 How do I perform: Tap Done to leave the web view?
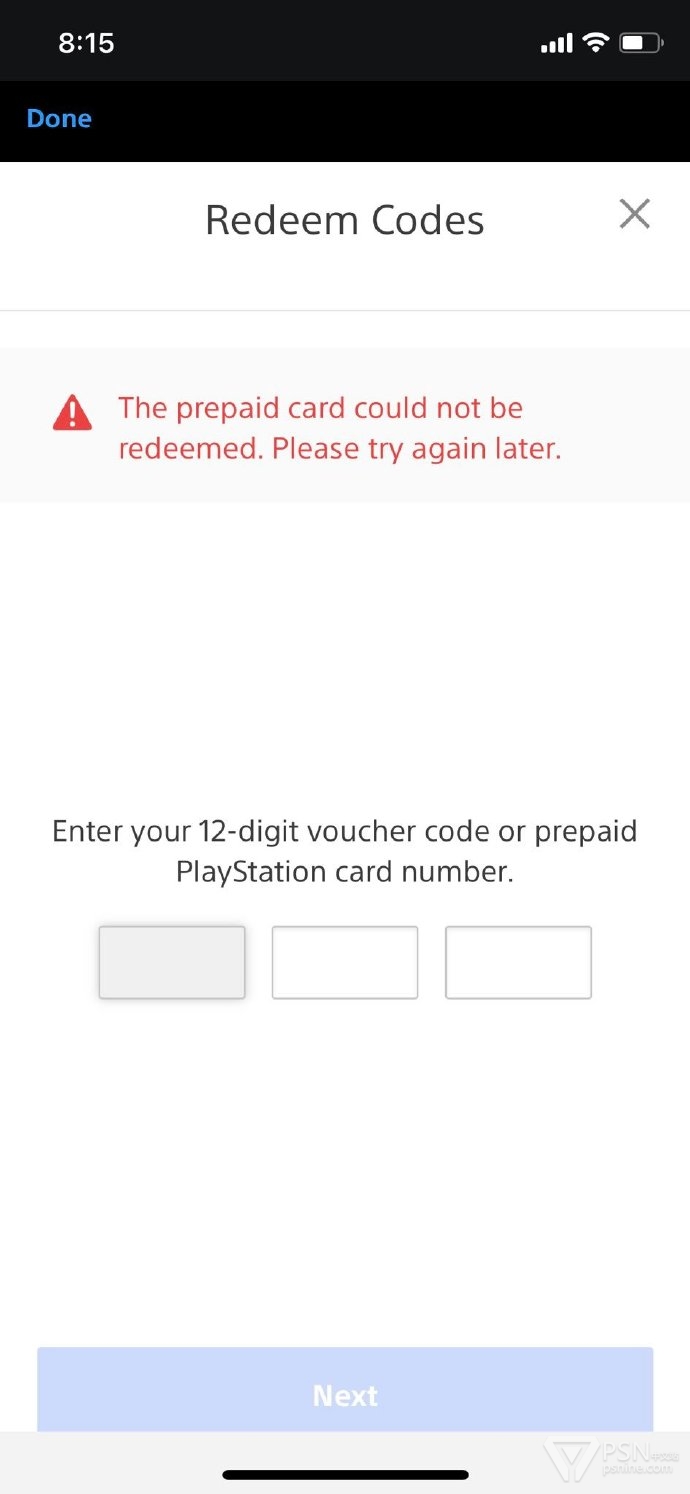(x=59, y=119)
